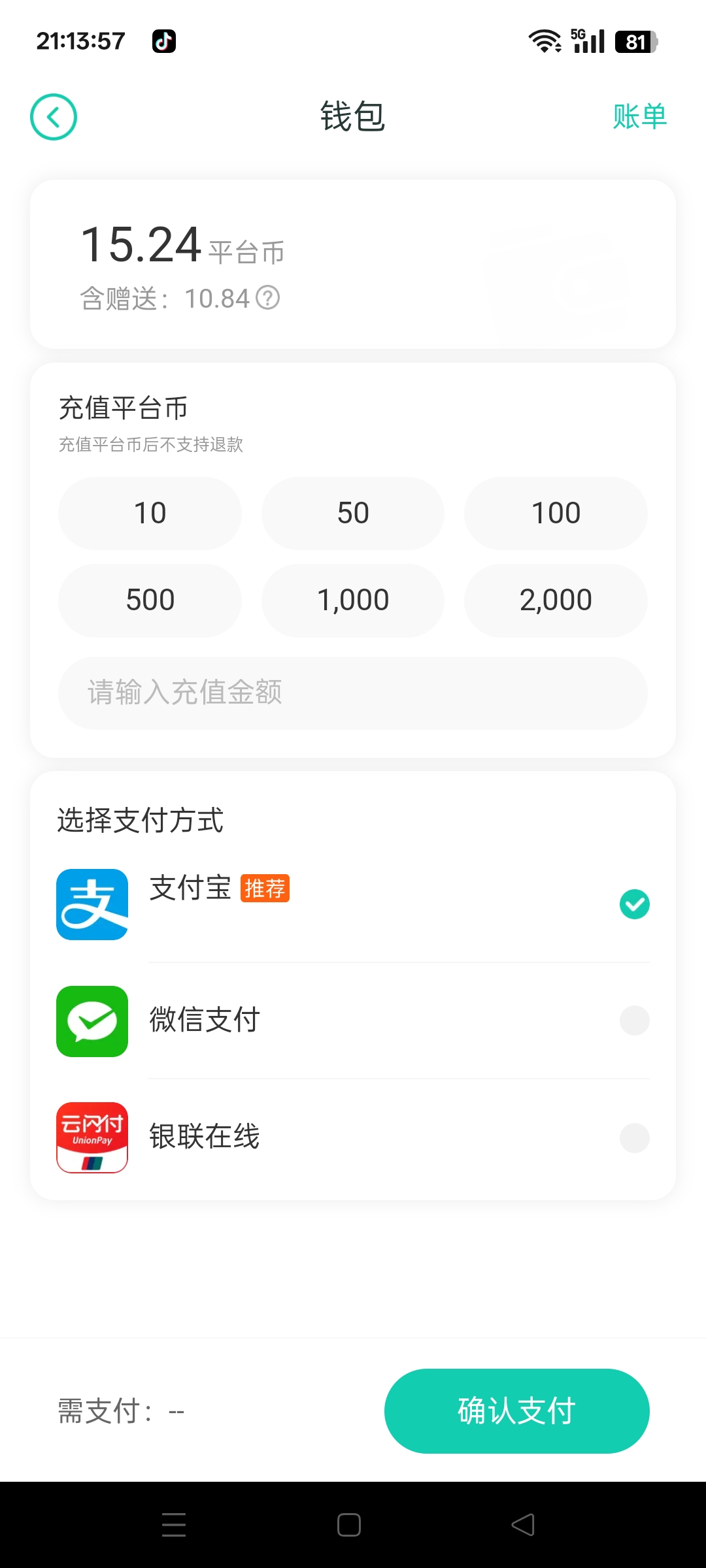Focus the 请输入充值金额 input field
The height and width of the screenshot is (1568, 706).
(x=353, y=693)
